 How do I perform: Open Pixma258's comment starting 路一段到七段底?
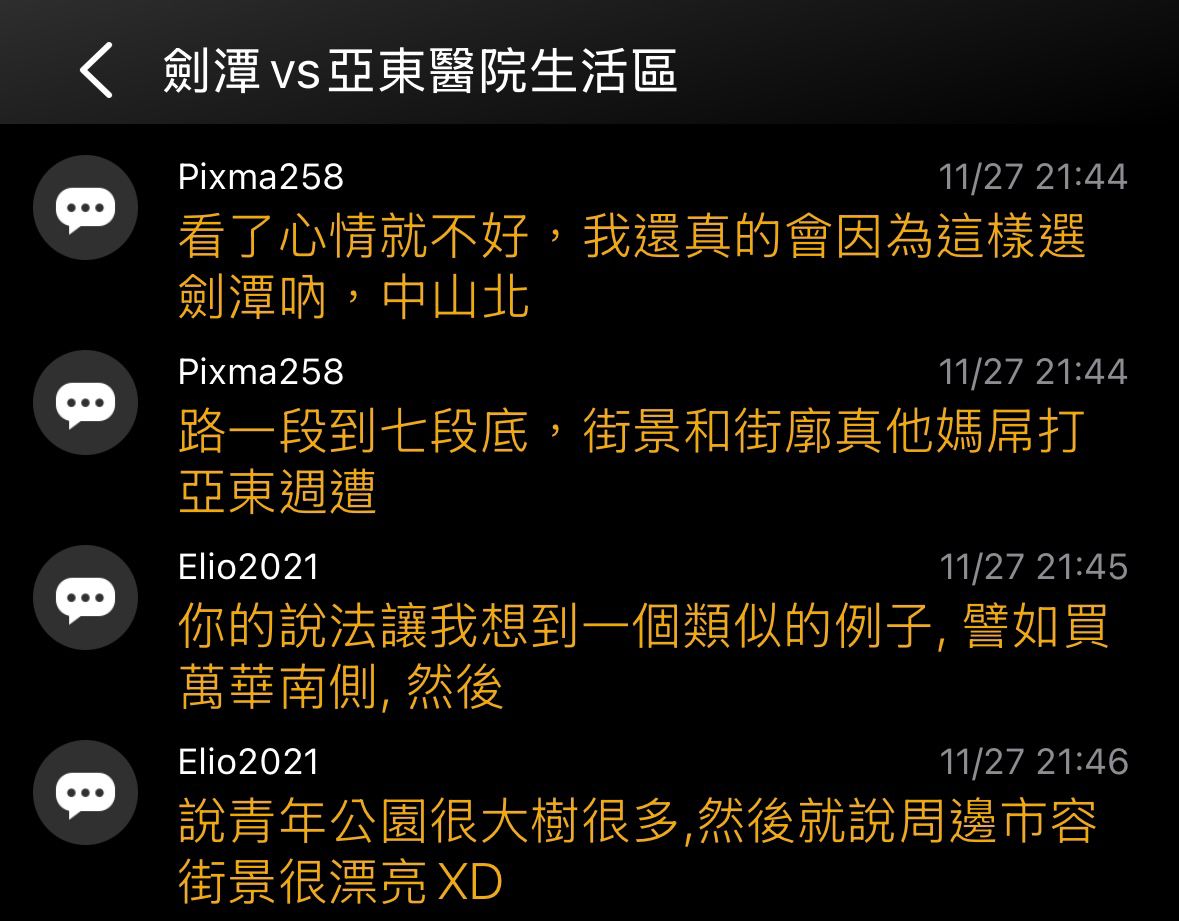[x=630, y=462]
